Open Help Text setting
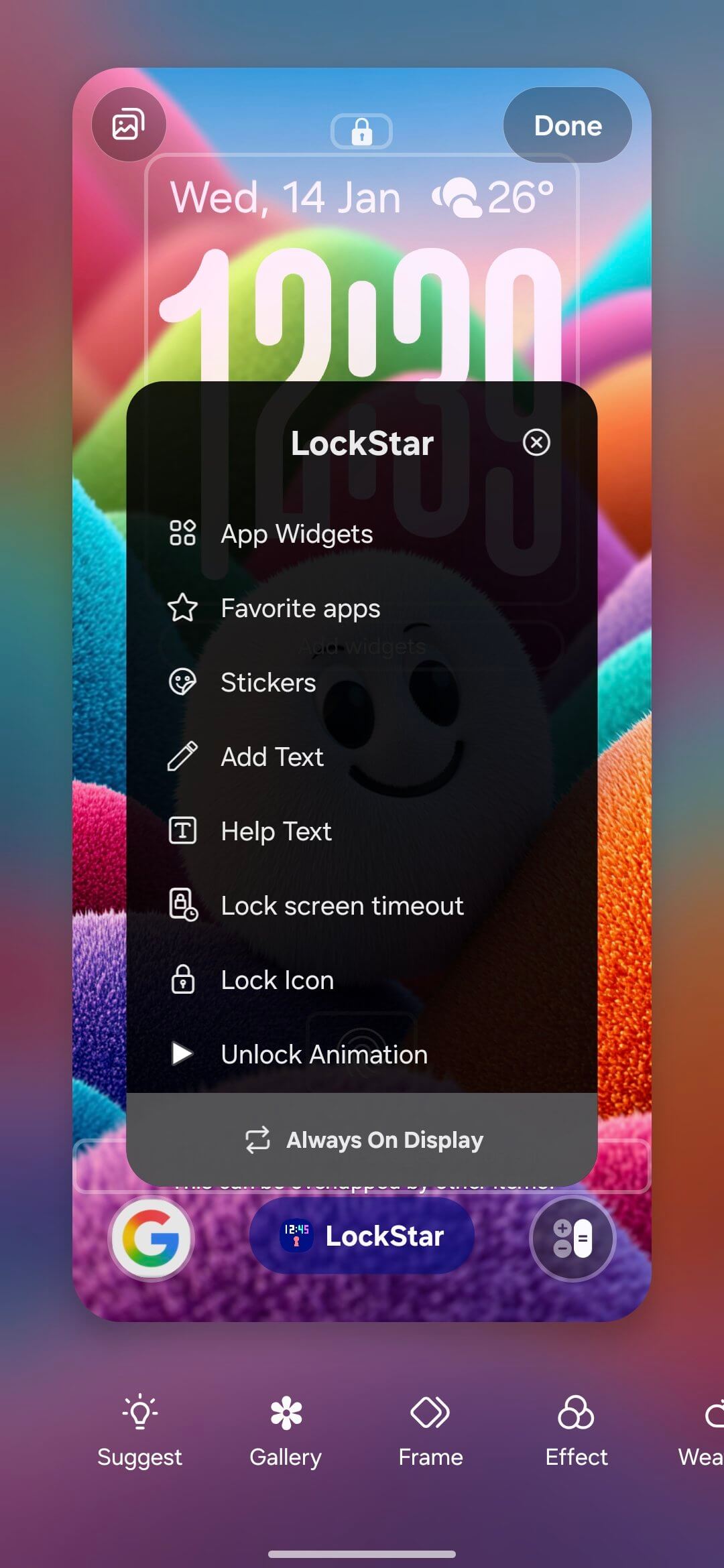This screenshot has width=724, height=1568. [276, 832]
